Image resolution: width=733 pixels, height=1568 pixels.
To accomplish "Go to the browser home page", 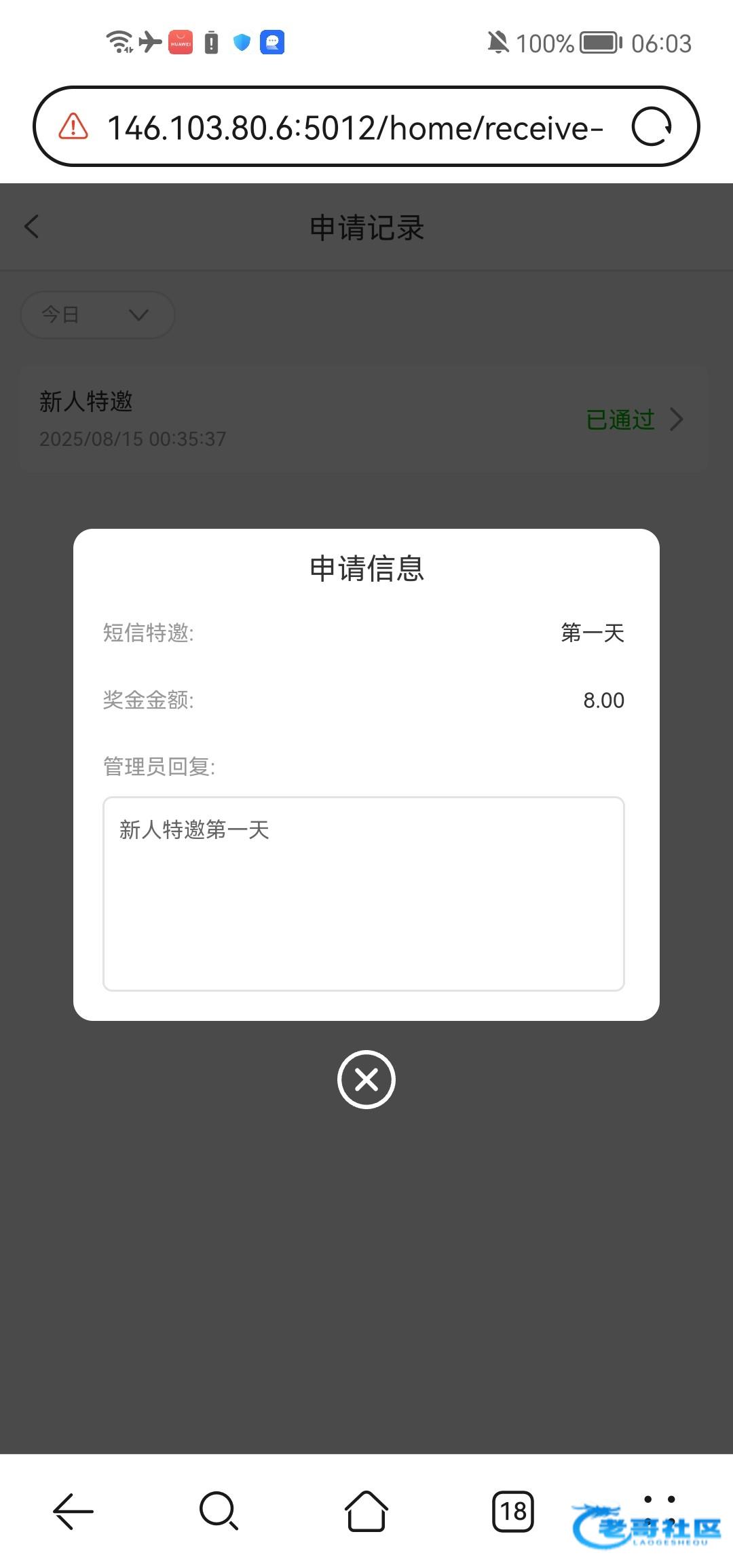I will (x=366, y=1511).
